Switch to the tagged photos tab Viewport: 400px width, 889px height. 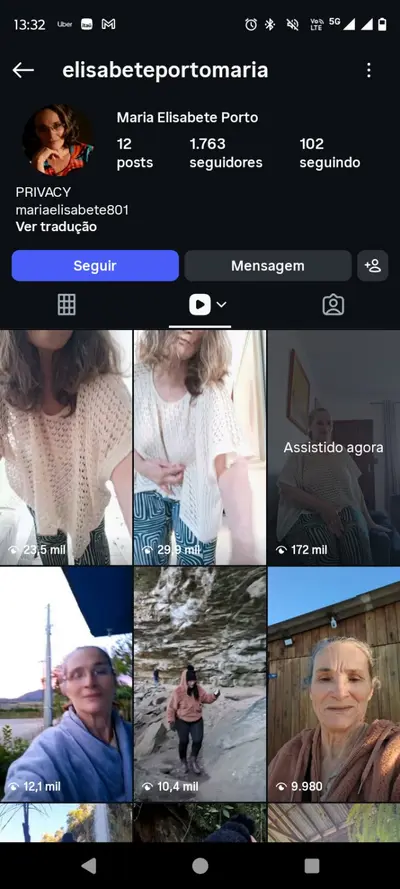333,305
